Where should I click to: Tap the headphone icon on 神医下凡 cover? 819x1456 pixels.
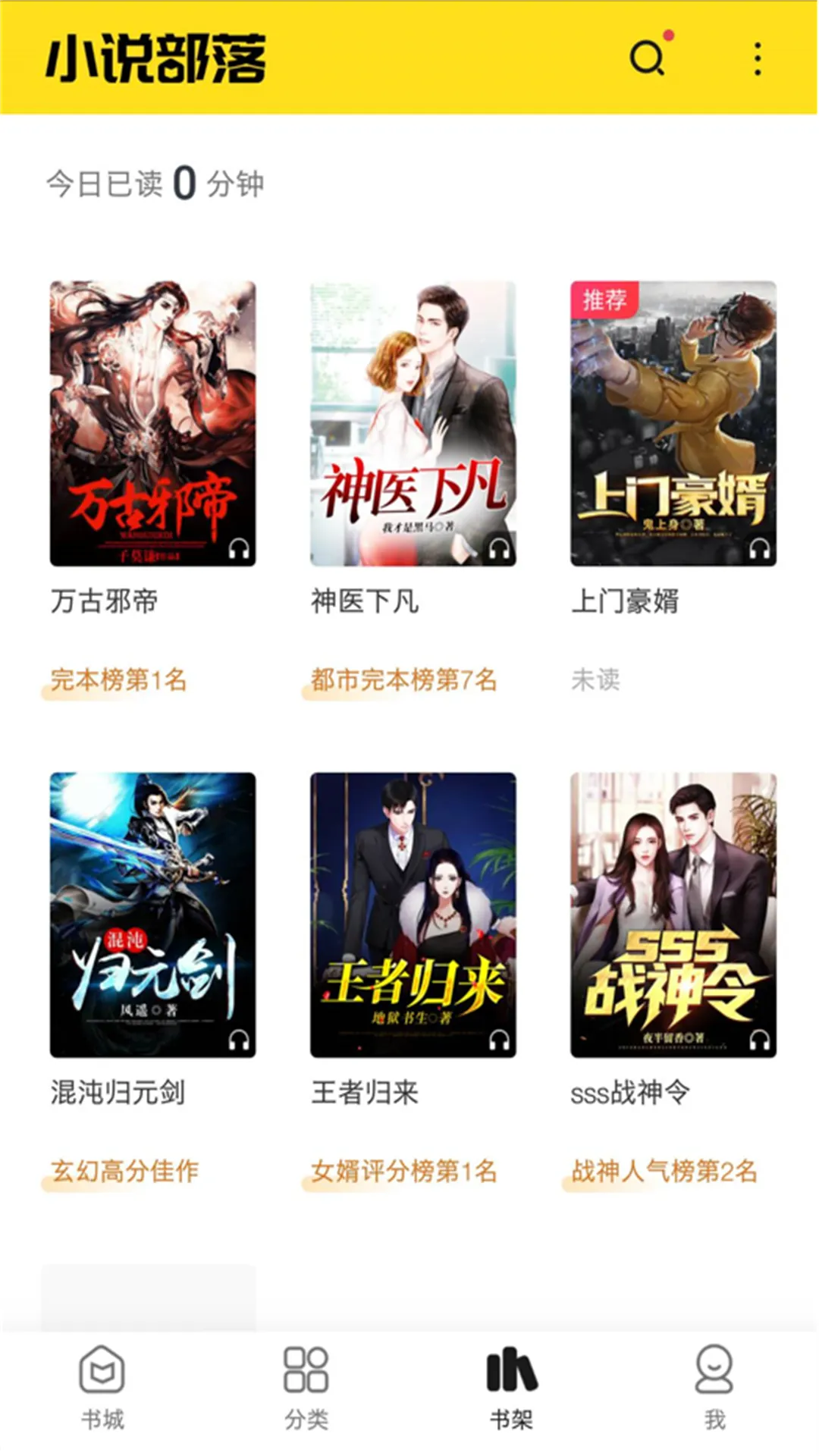[x=498, y=548]
